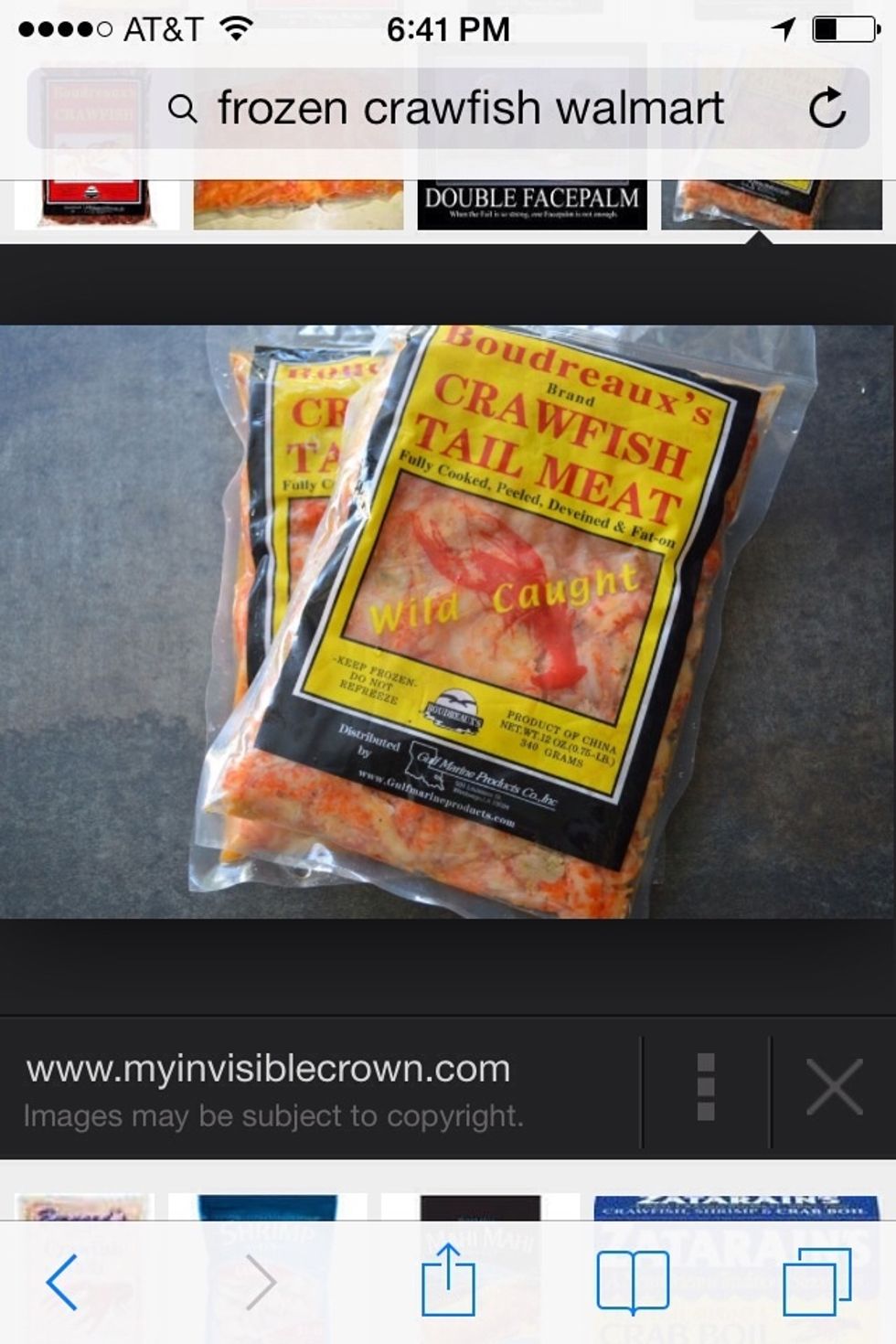
Task: Tap the frozen crawfish walmart search field
Action: (x=469, y=109)
